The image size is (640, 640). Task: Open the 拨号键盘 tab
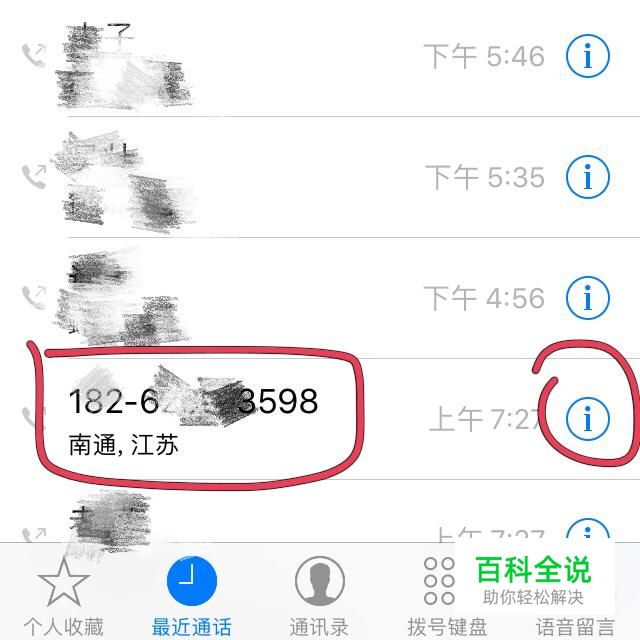(x=447, y=597)
